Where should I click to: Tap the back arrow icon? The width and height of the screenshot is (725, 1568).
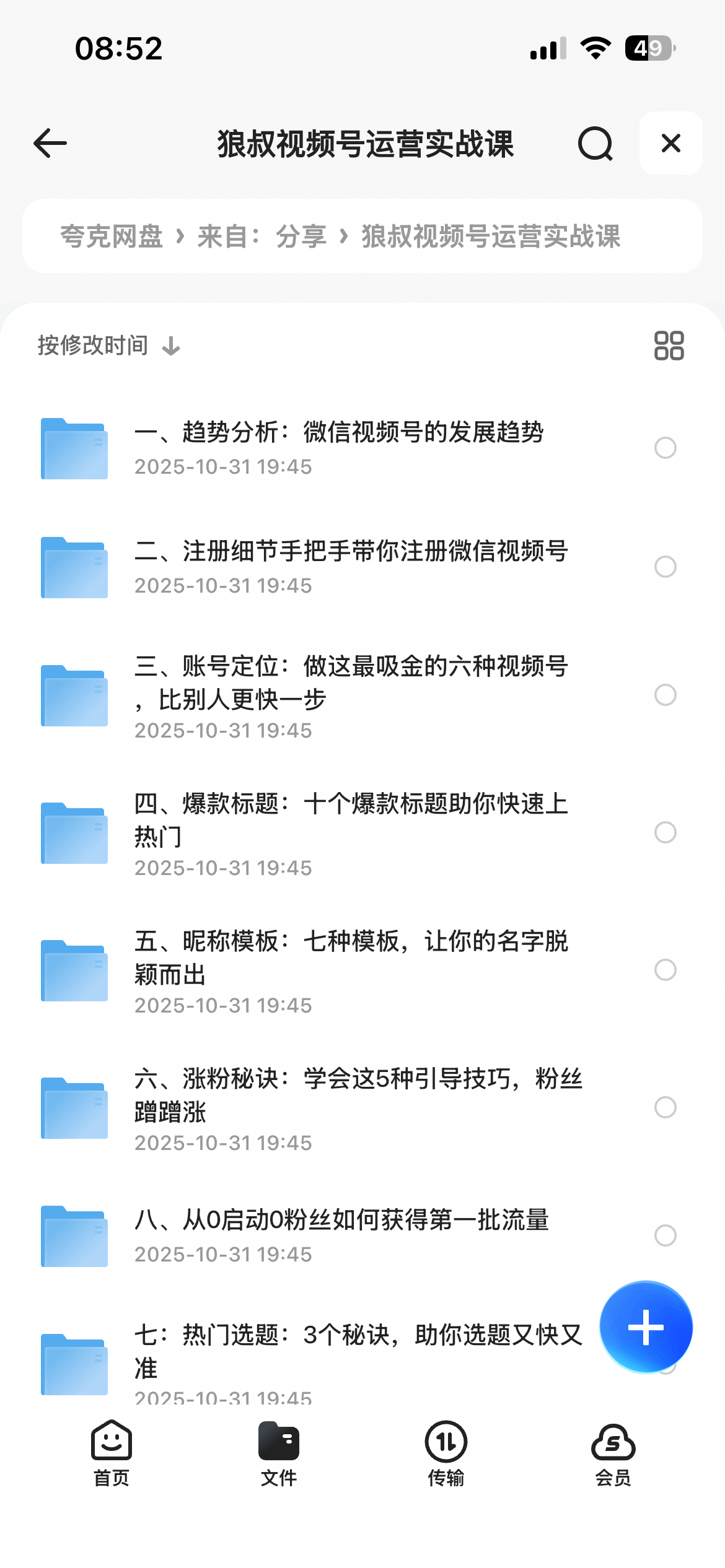click(x=50, y=144)
